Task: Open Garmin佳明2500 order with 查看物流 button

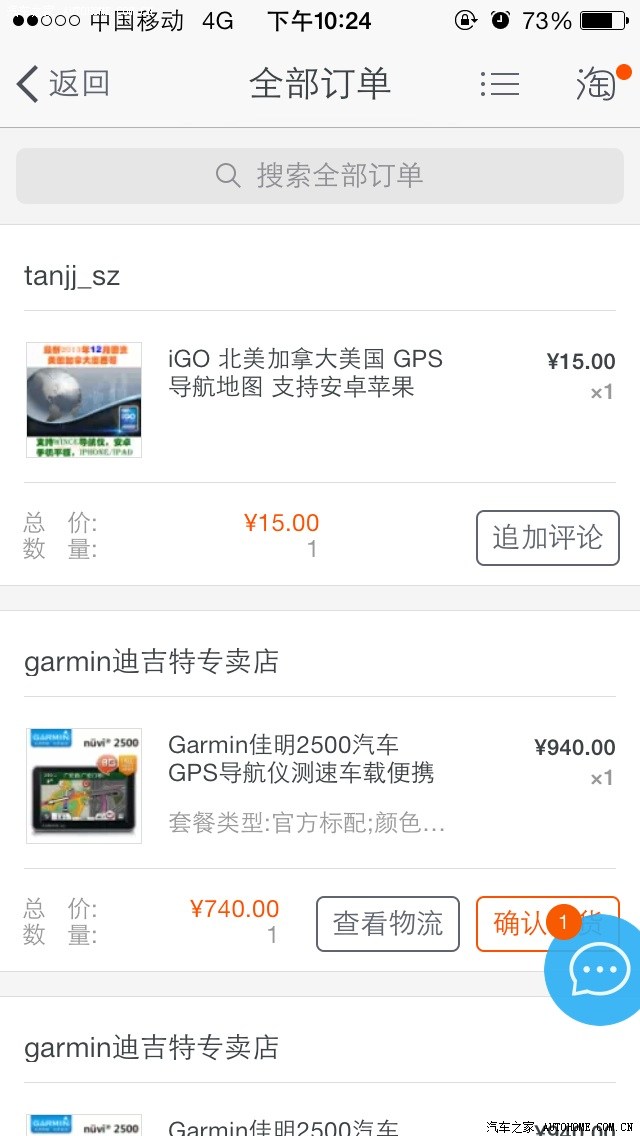Action: click(x=305, y=772)
